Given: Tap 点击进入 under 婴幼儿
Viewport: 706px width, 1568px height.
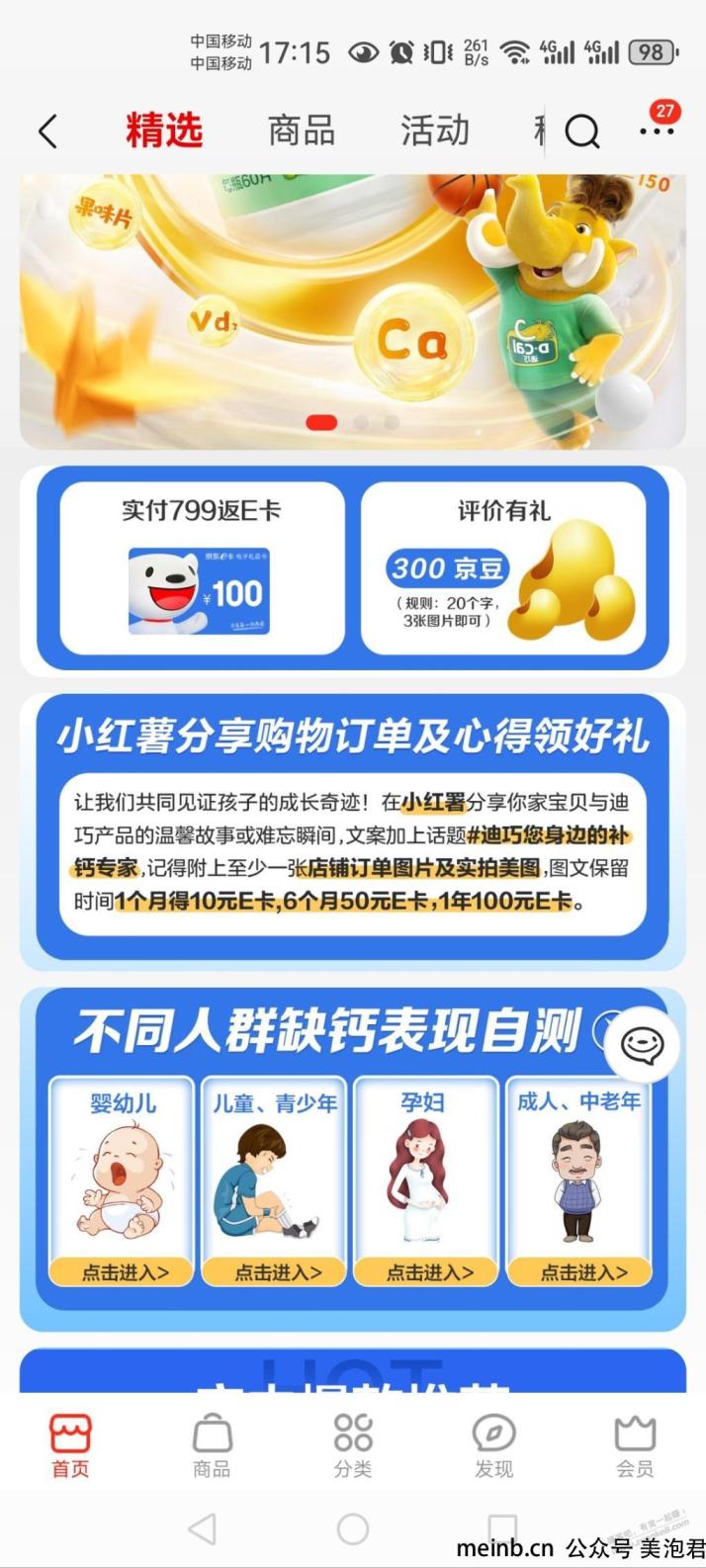Looking at the screenshot, I should 124,1272.
